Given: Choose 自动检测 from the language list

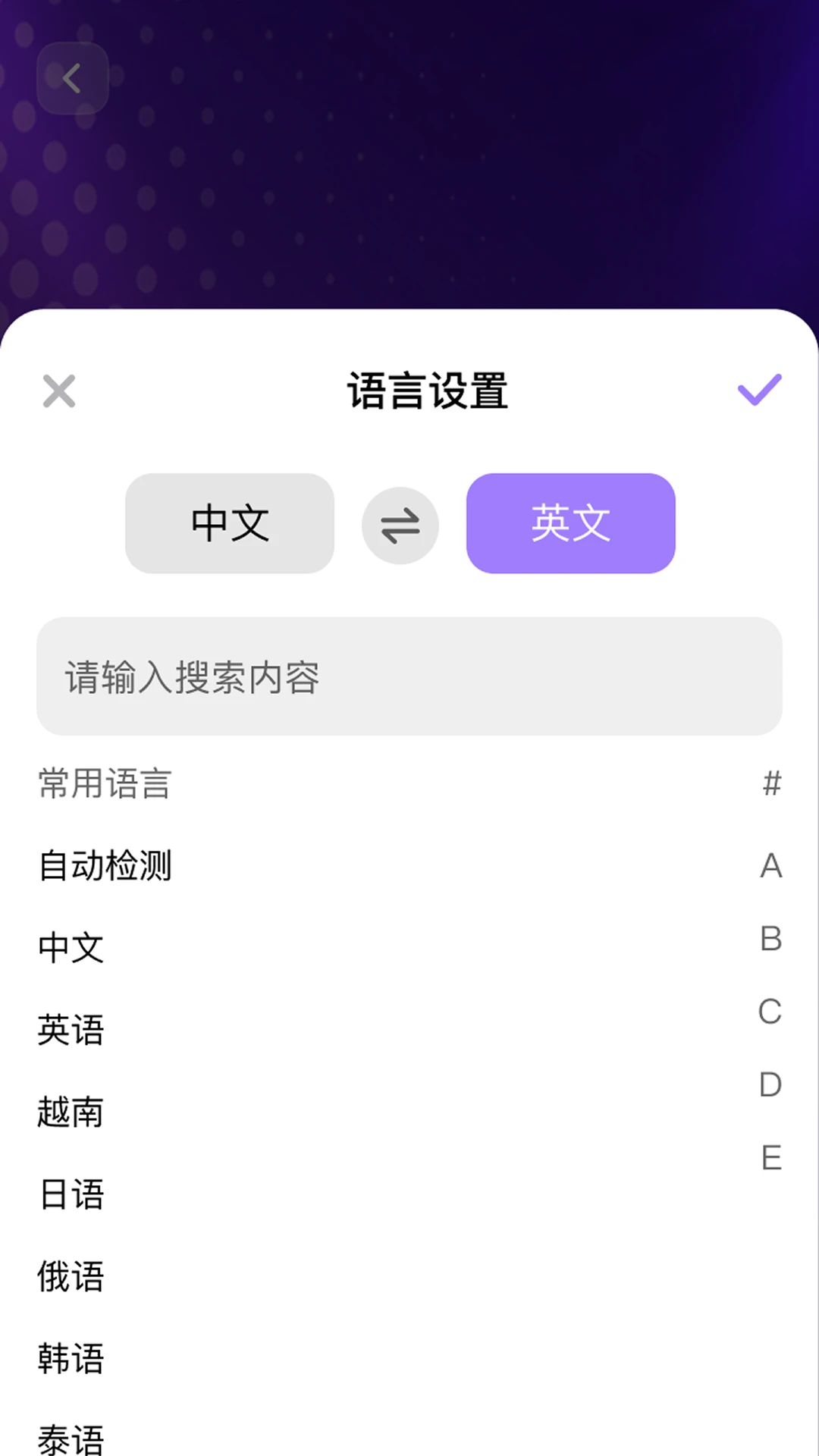Looking at the screenshot, I should (105, 865).
